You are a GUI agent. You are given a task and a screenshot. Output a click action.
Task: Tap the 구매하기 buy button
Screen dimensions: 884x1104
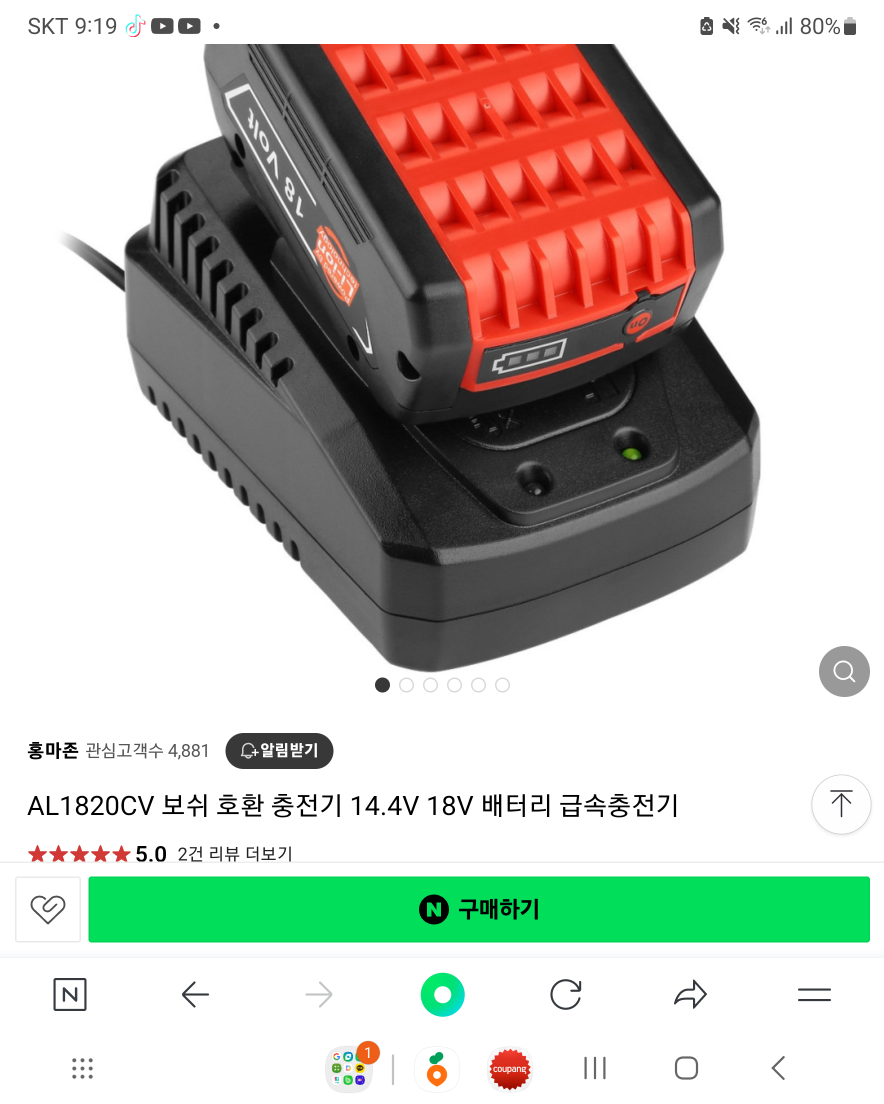pos(478,909)
